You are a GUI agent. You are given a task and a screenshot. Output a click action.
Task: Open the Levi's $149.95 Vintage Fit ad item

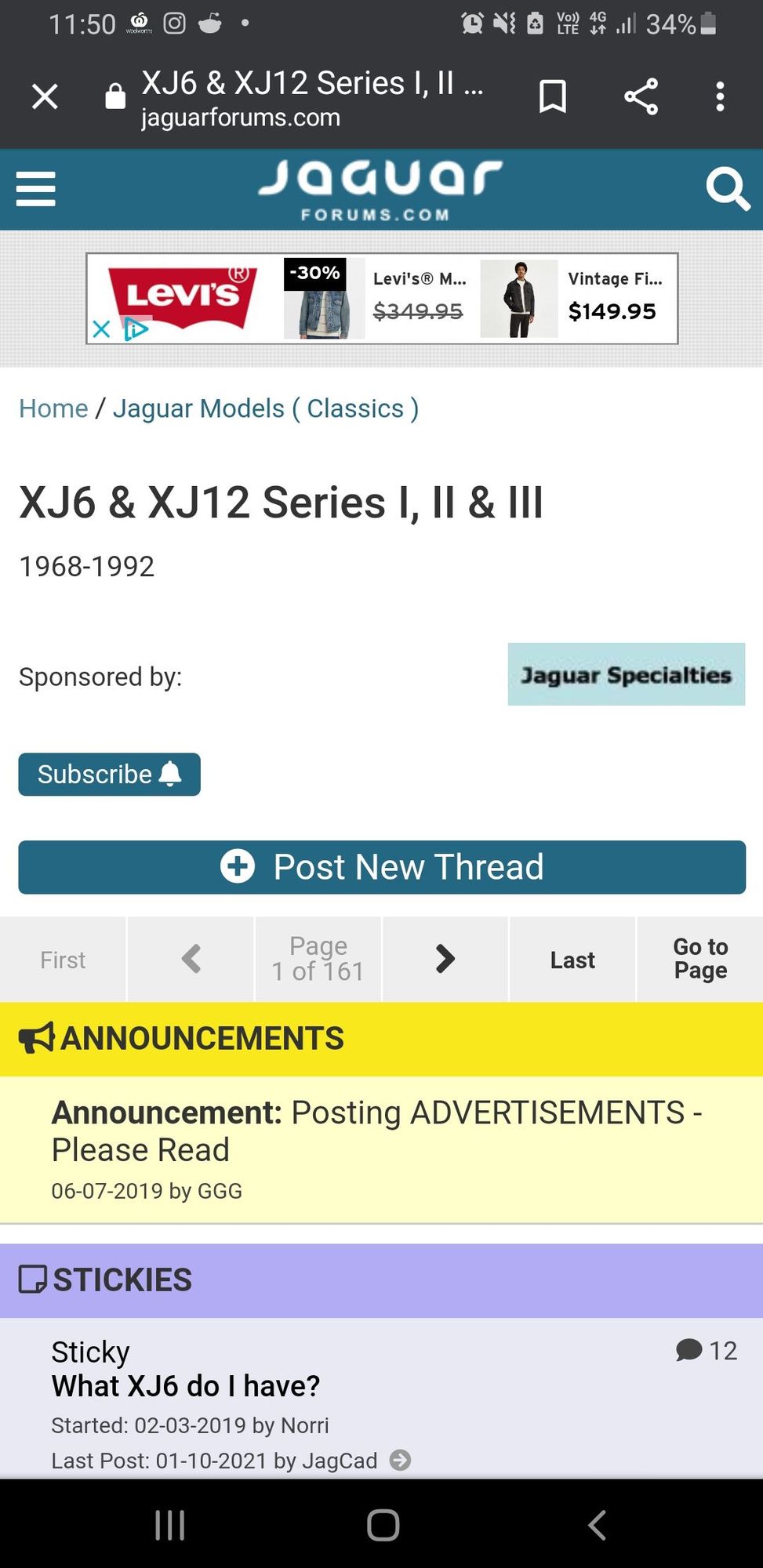[x=612, y=299]
